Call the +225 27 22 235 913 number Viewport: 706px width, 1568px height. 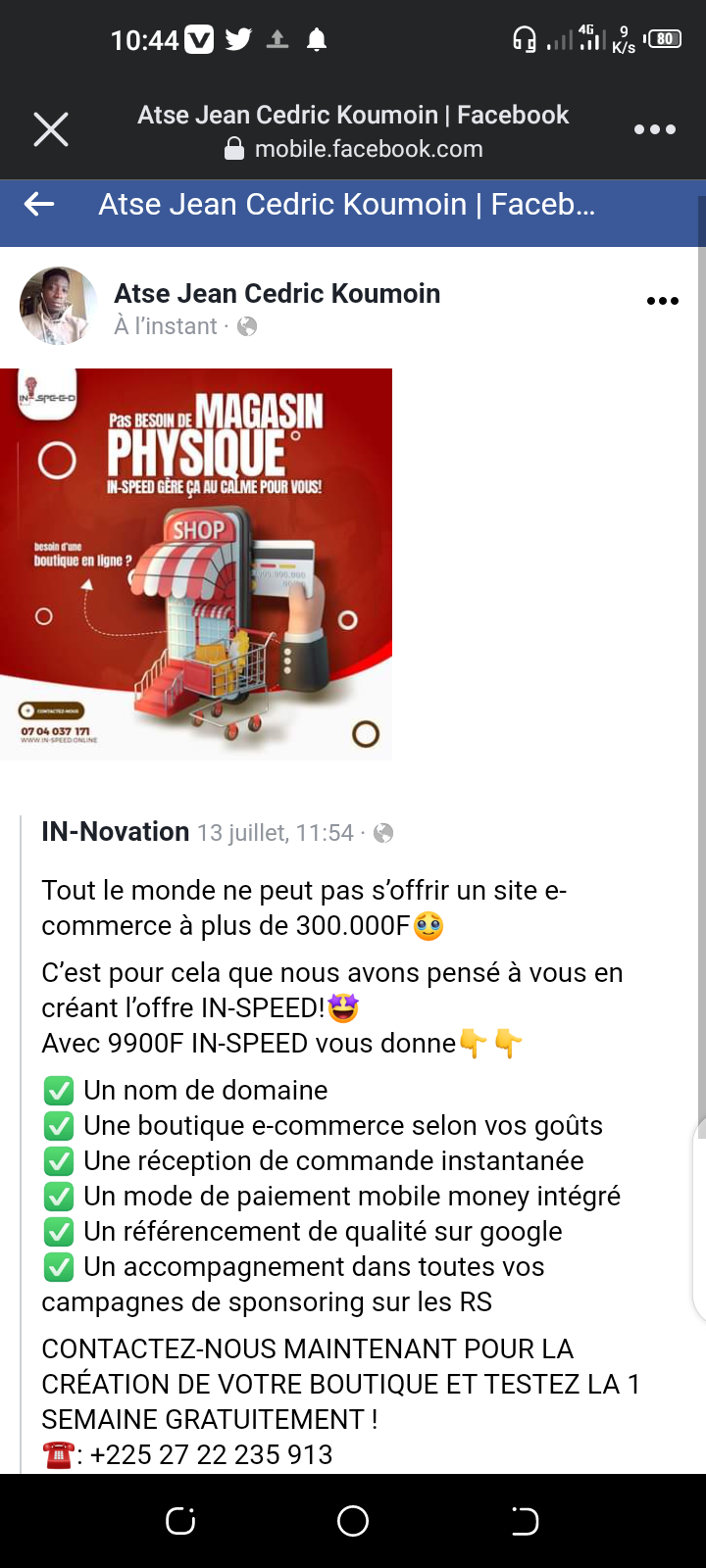pos(211,1454)
